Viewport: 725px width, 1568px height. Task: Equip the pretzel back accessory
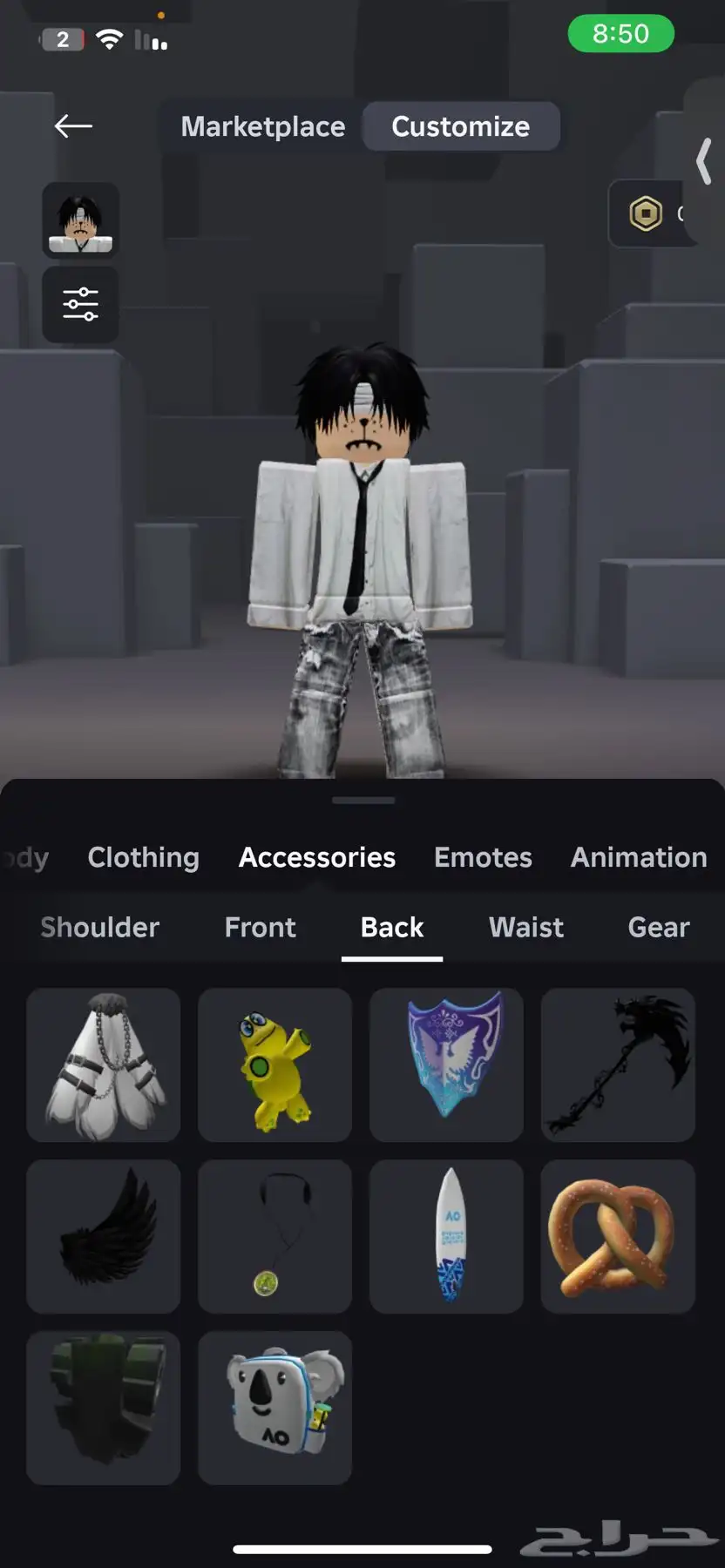pos(618,1236)
